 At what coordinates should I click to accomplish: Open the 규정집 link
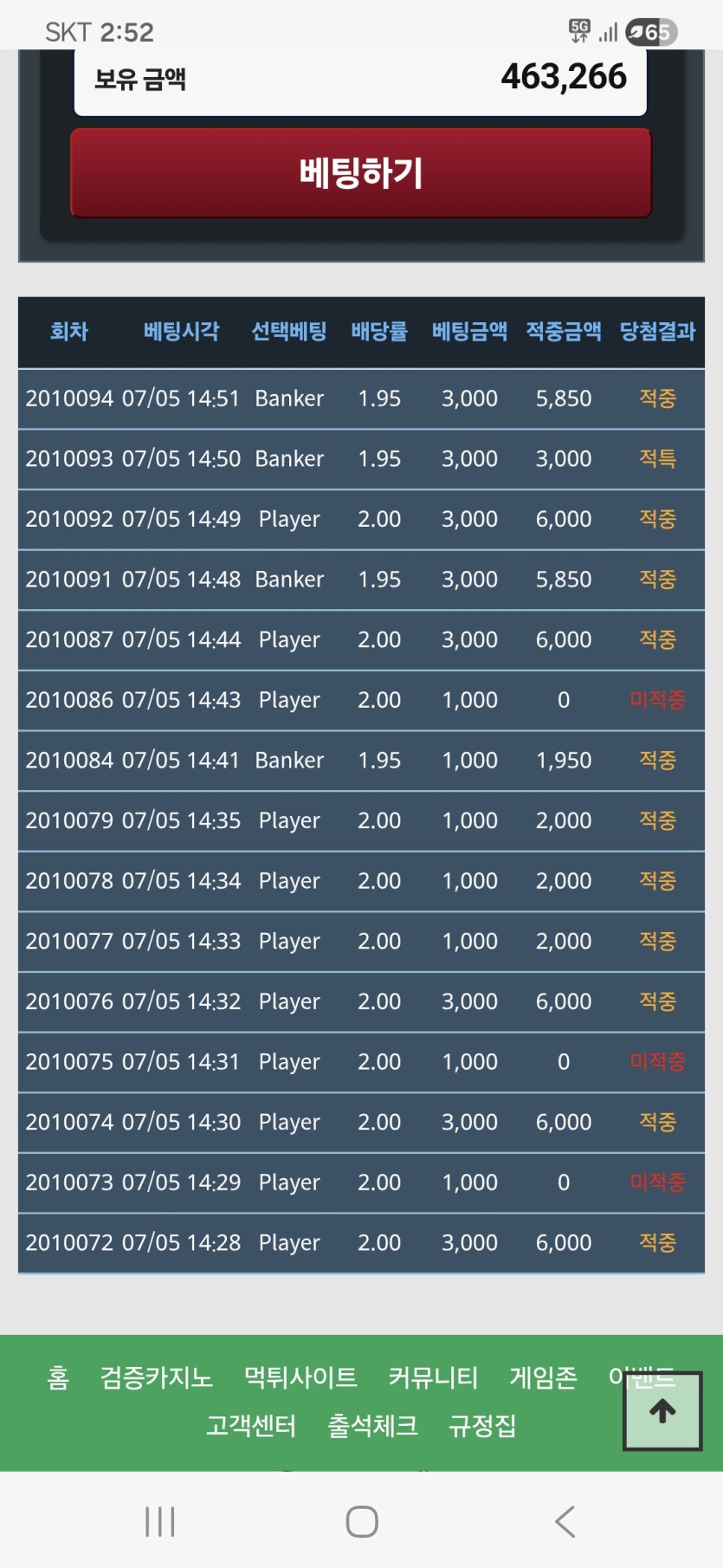(482, 1426)
